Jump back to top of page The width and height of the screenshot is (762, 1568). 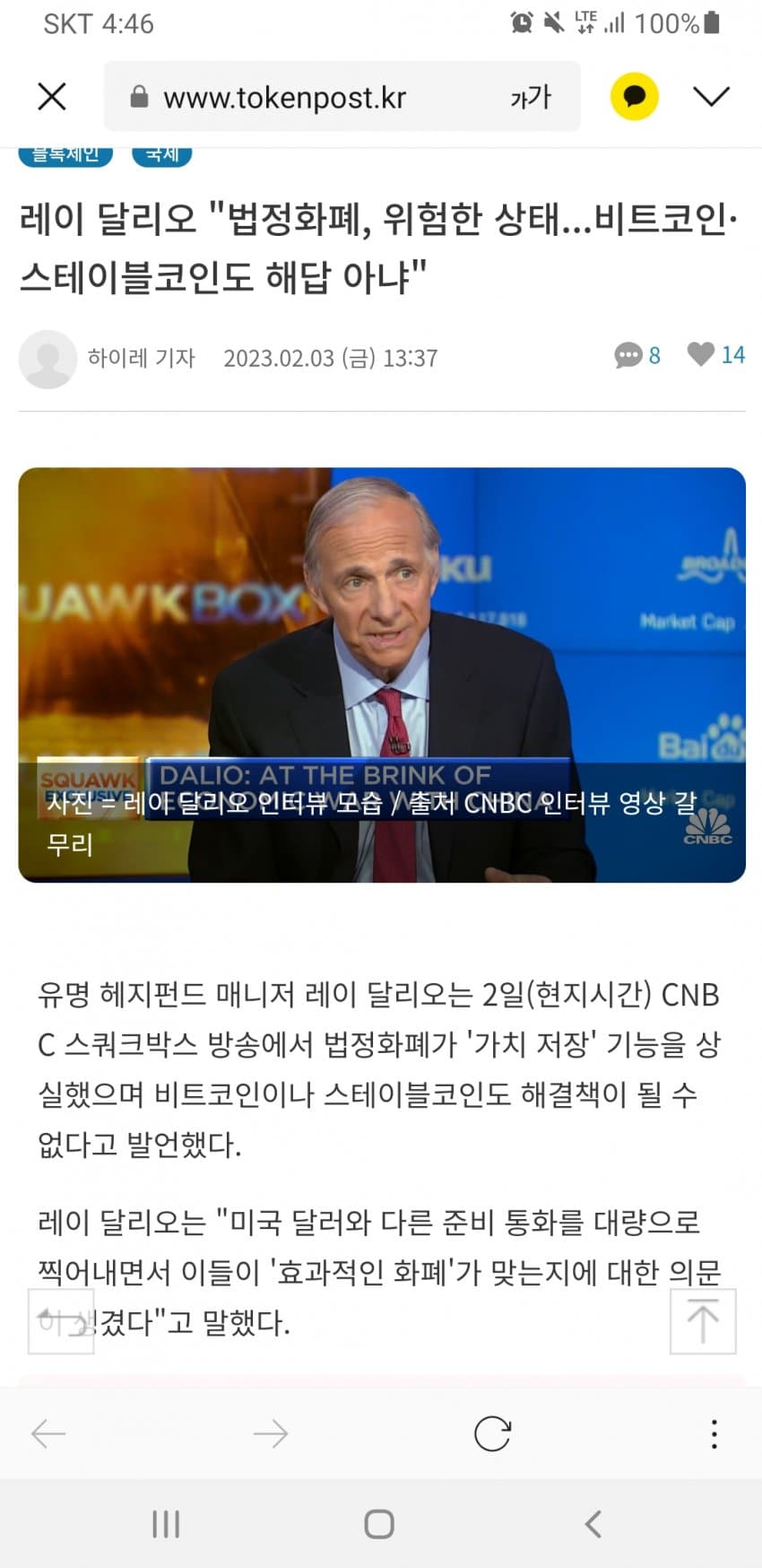(x=703, y=1321)
